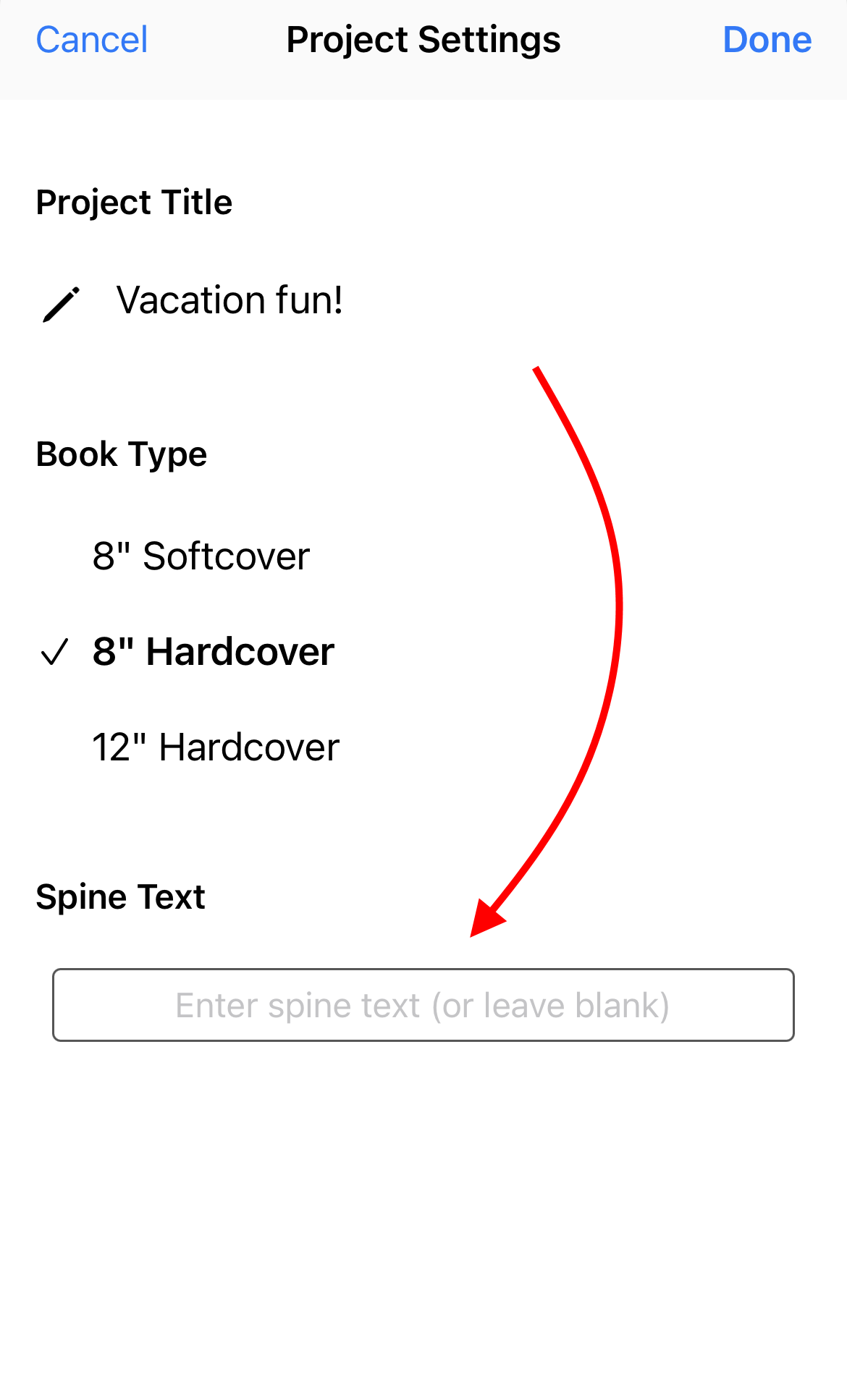847x1400 pixels.
Task: Cancel the project settings changes
Action: click(x=92, y=40)
